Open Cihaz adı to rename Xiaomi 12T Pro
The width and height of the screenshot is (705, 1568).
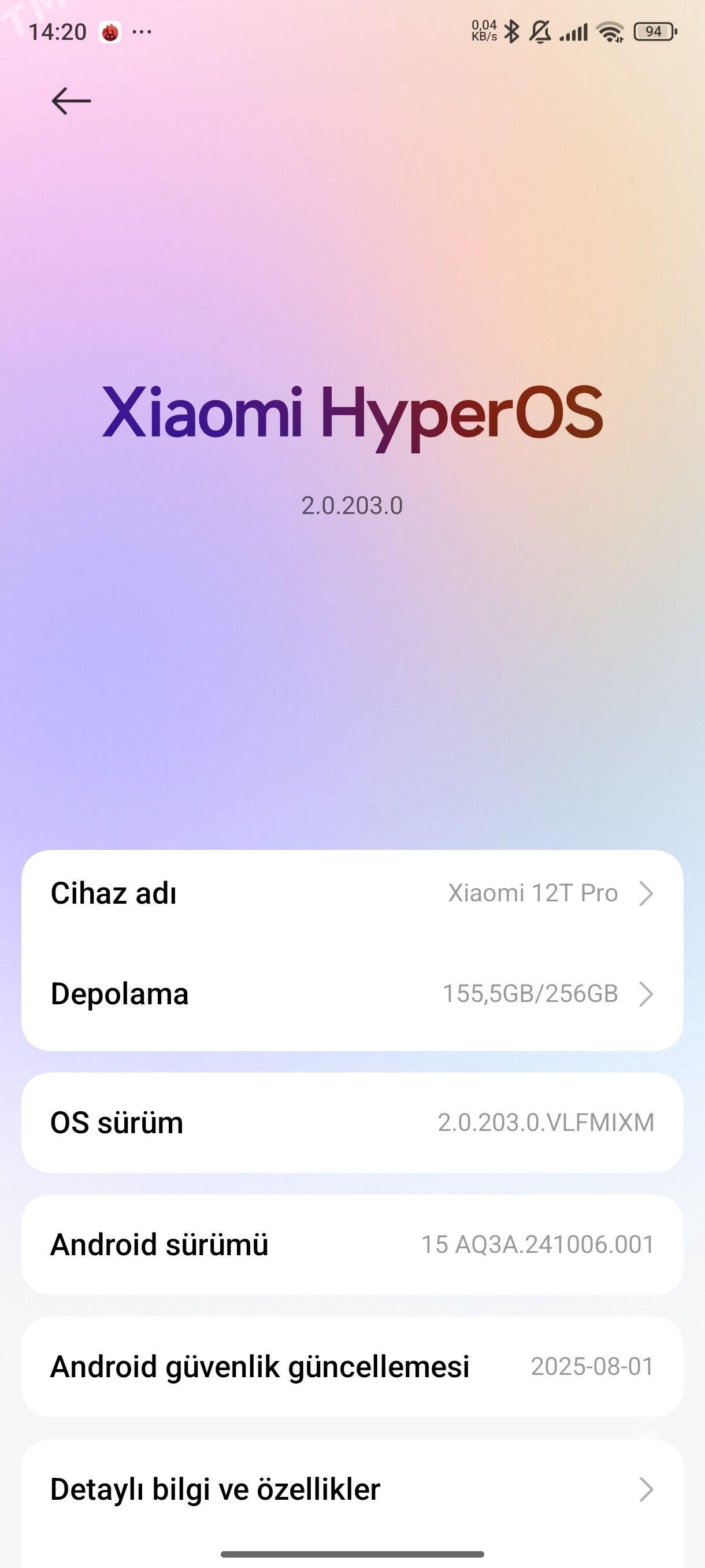pyautogui.click(x=353, y=894)
